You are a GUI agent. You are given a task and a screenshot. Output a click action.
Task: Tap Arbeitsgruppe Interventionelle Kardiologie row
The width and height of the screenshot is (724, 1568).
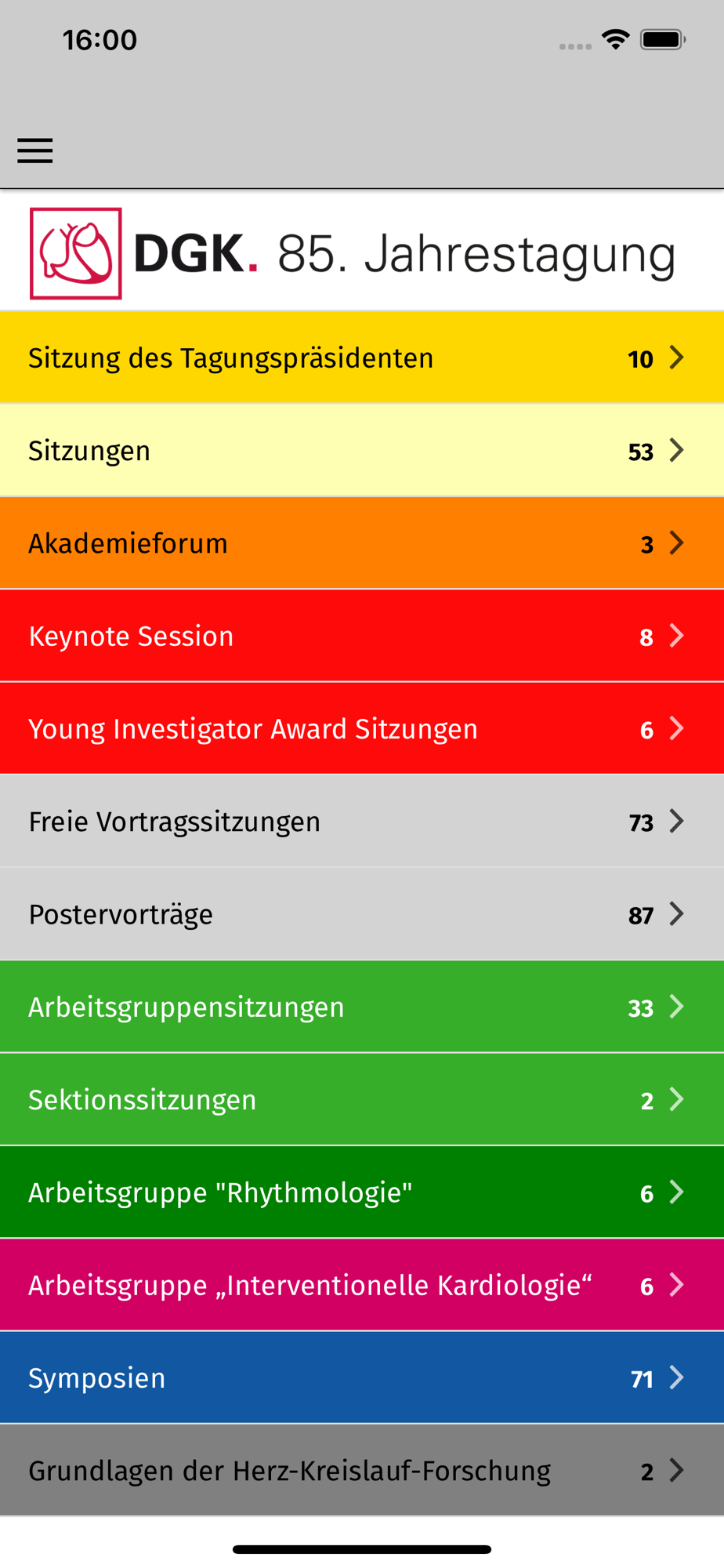pyautogui.click(x=362, y=1285)
